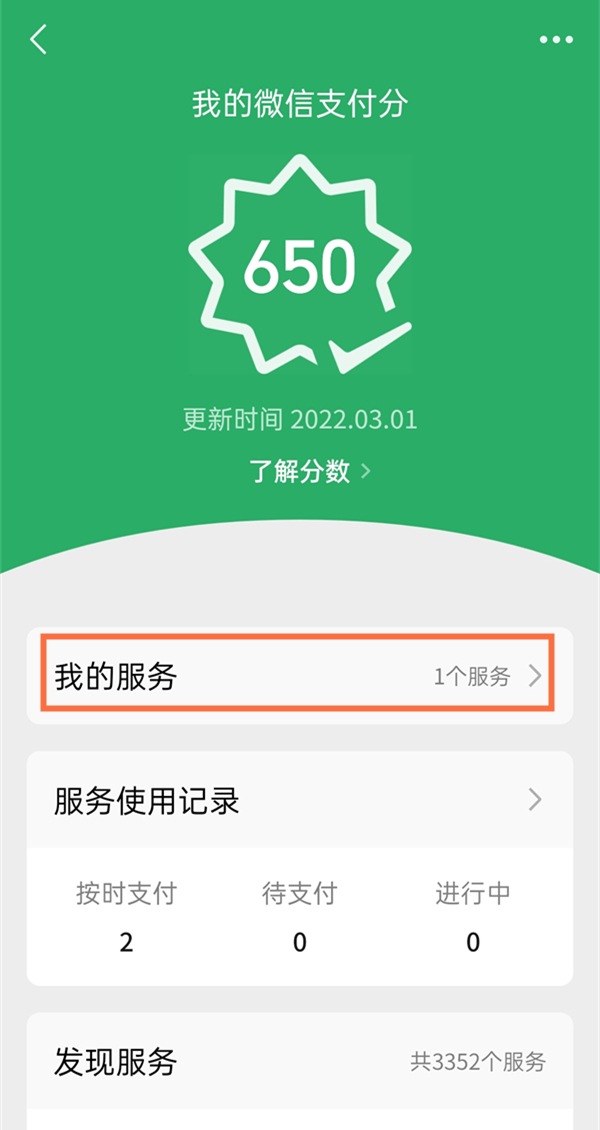
Task: View 按时支付 records
Action: [126, 916]
